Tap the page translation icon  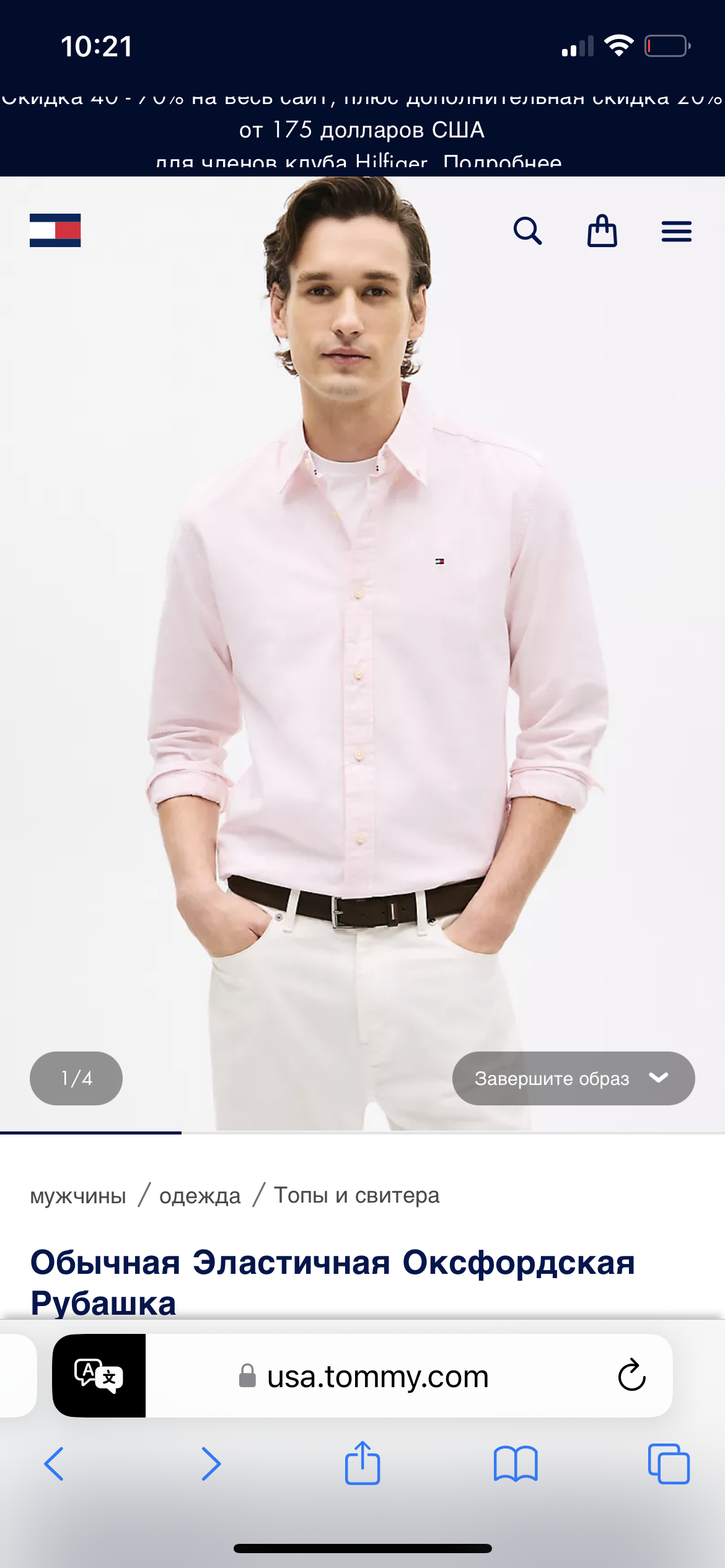pos(99,1375)
